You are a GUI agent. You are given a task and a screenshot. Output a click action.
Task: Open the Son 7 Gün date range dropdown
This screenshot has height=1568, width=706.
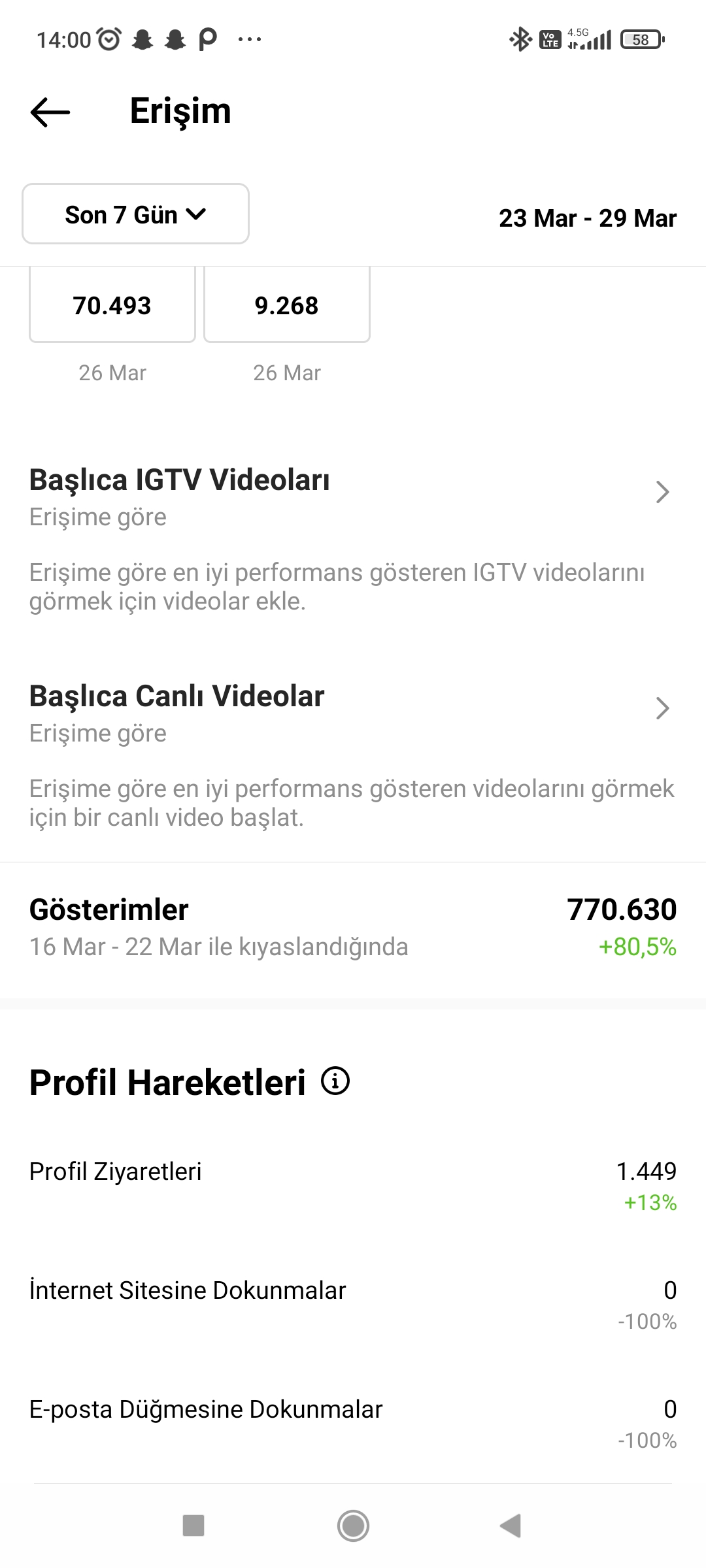tap(135, 214)
